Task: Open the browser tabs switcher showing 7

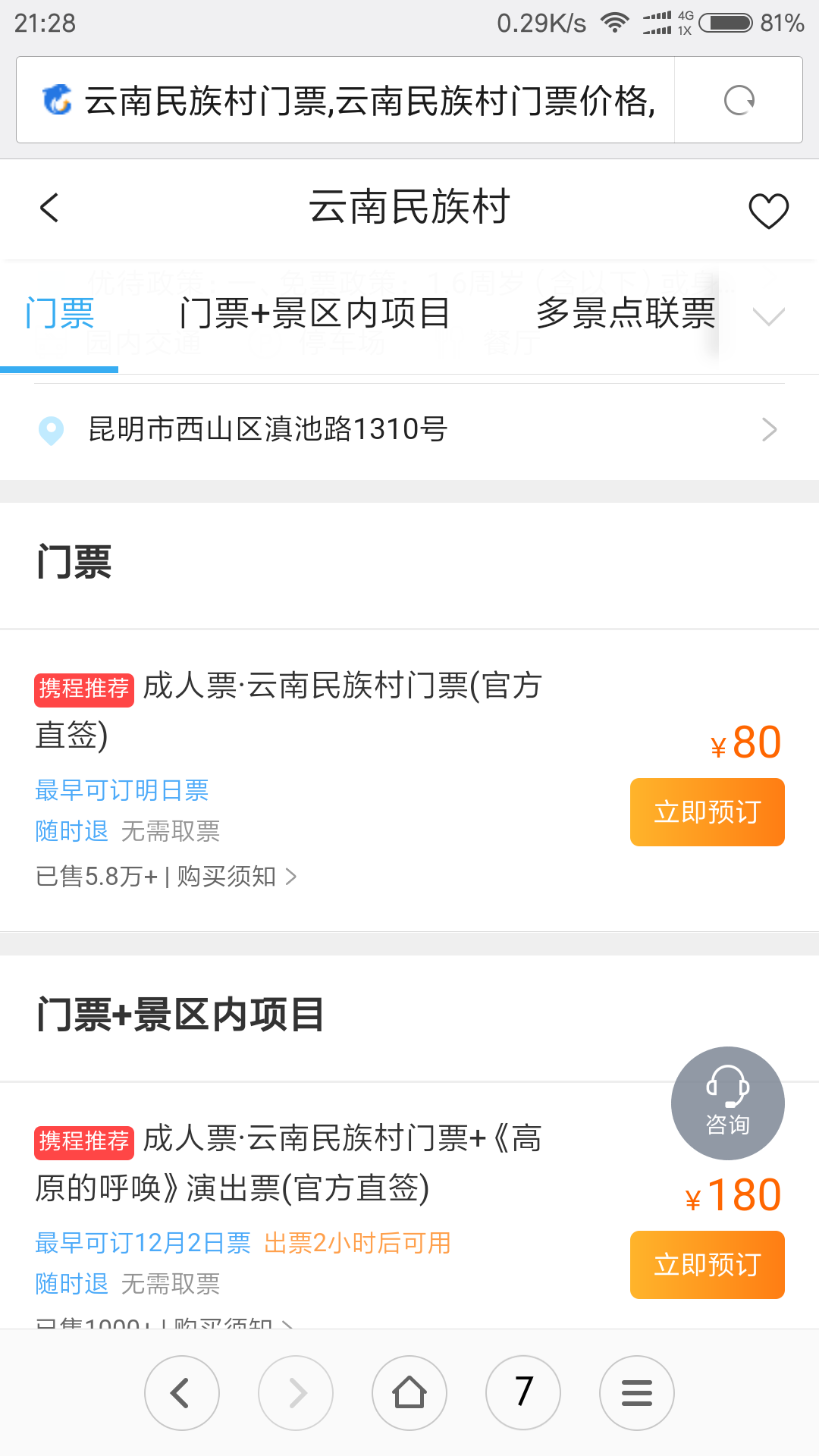Action: click(x=523, y=1393)
